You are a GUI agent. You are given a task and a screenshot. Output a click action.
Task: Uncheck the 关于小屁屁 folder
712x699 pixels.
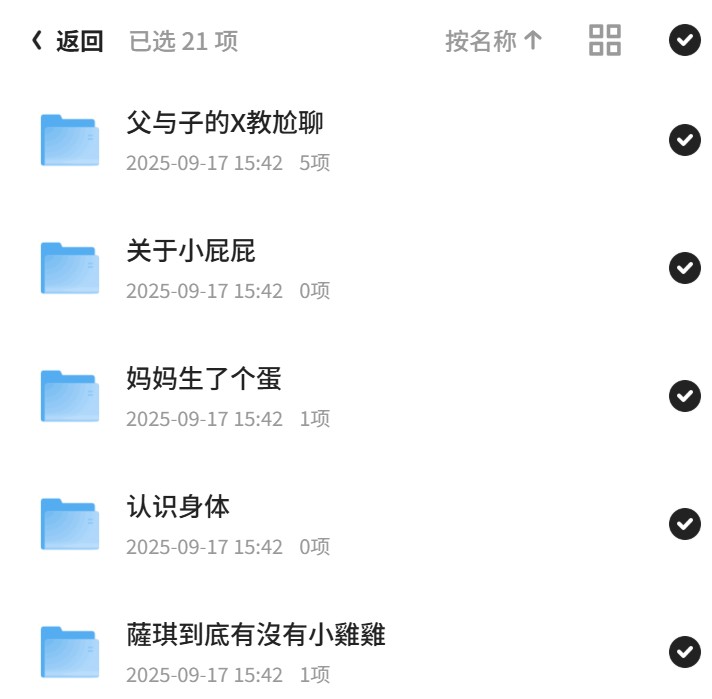684,268
